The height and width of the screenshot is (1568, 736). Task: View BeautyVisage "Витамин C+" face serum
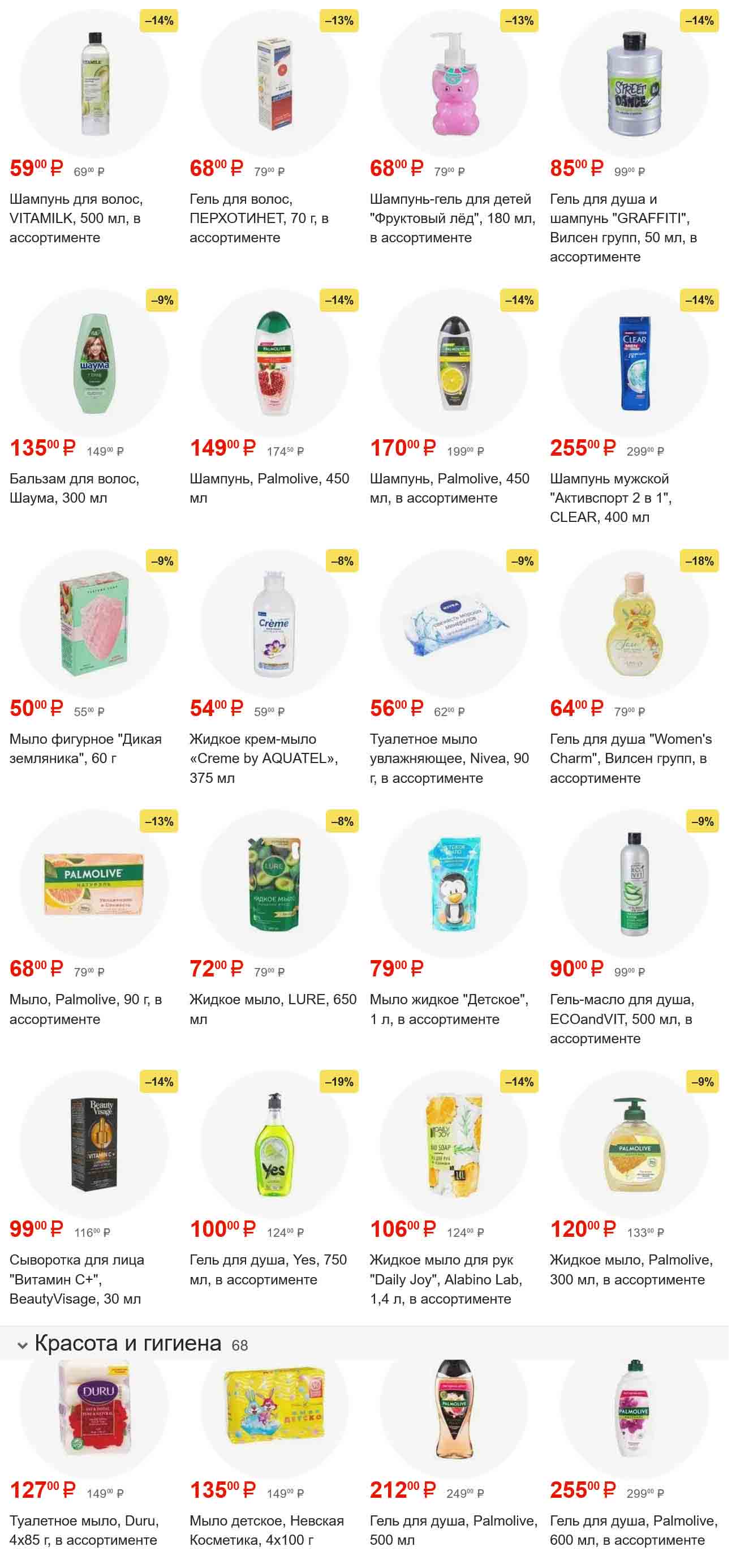94,1145
